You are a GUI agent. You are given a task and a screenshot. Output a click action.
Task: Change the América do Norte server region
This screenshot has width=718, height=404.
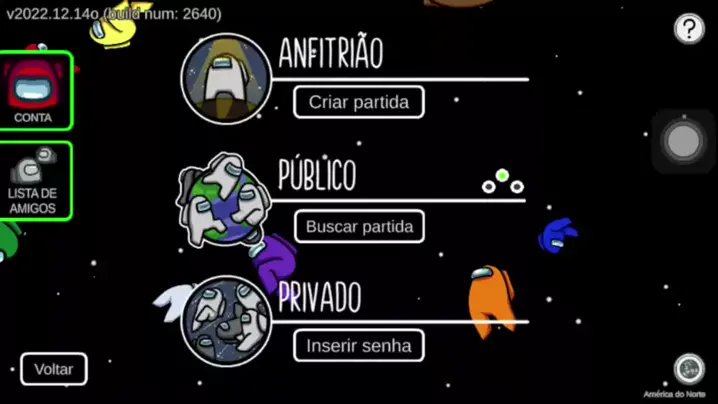point(689,372)
